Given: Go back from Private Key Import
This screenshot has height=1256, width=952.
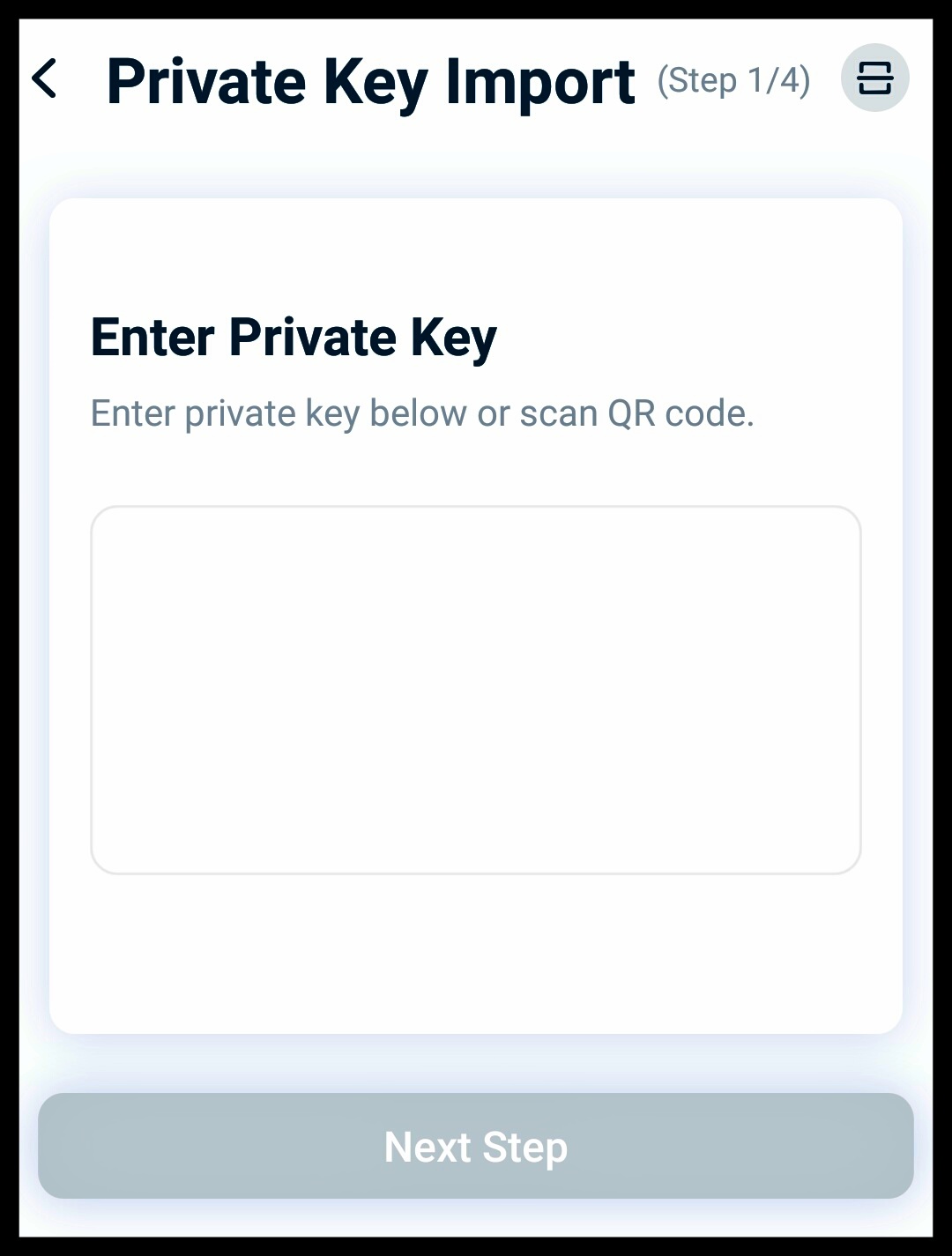Looking at the screenshot, I should (x=45, y=79).
